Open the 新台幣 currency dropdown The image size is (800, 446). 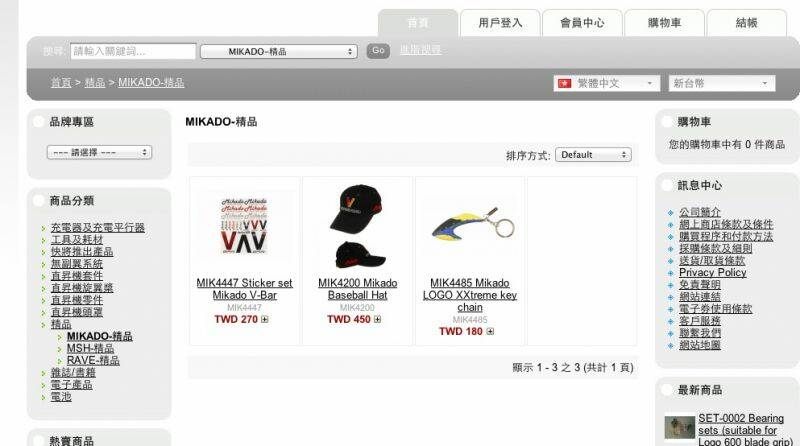[x=722, y=84]
